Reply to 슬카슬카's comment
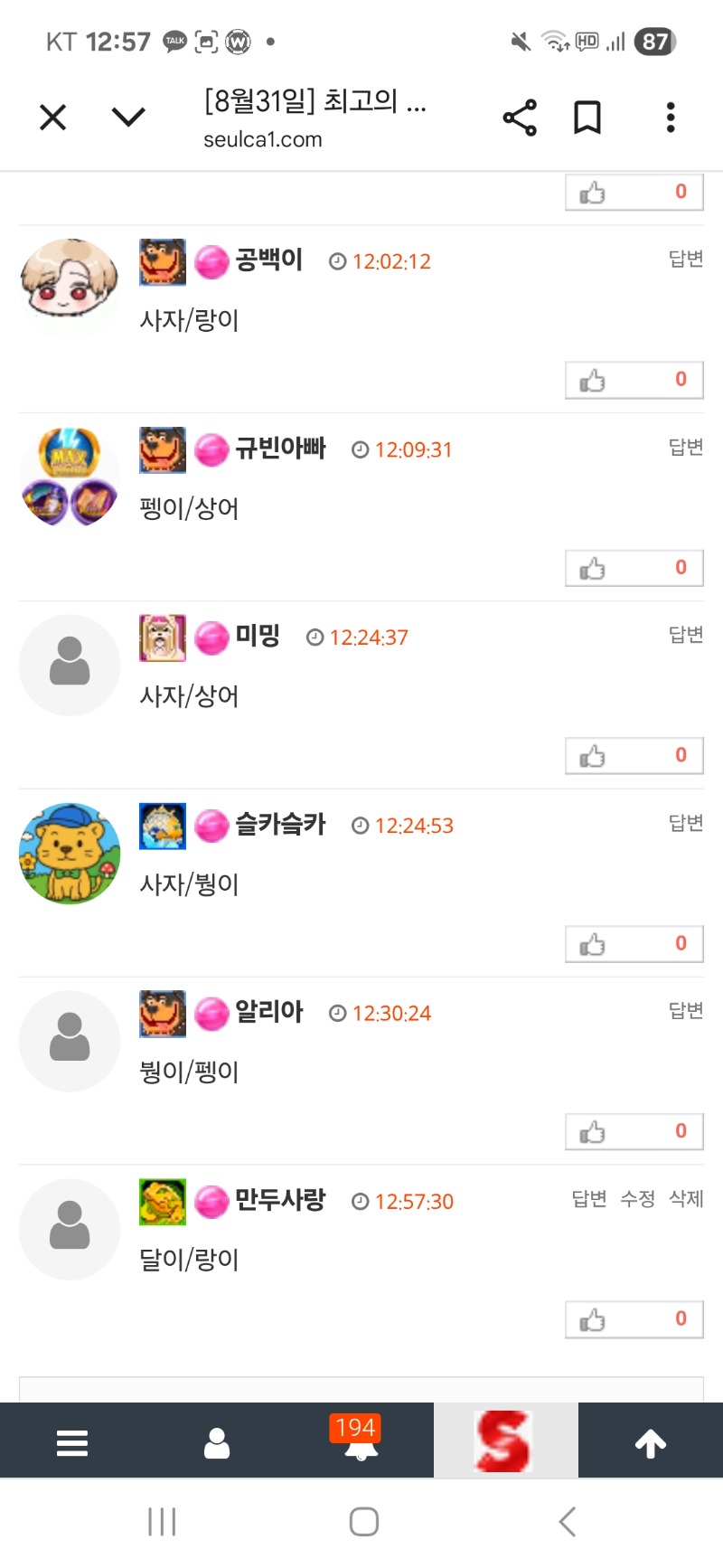Image resolution: width=723 pixels, height=1568 pixels. point(685,823)
